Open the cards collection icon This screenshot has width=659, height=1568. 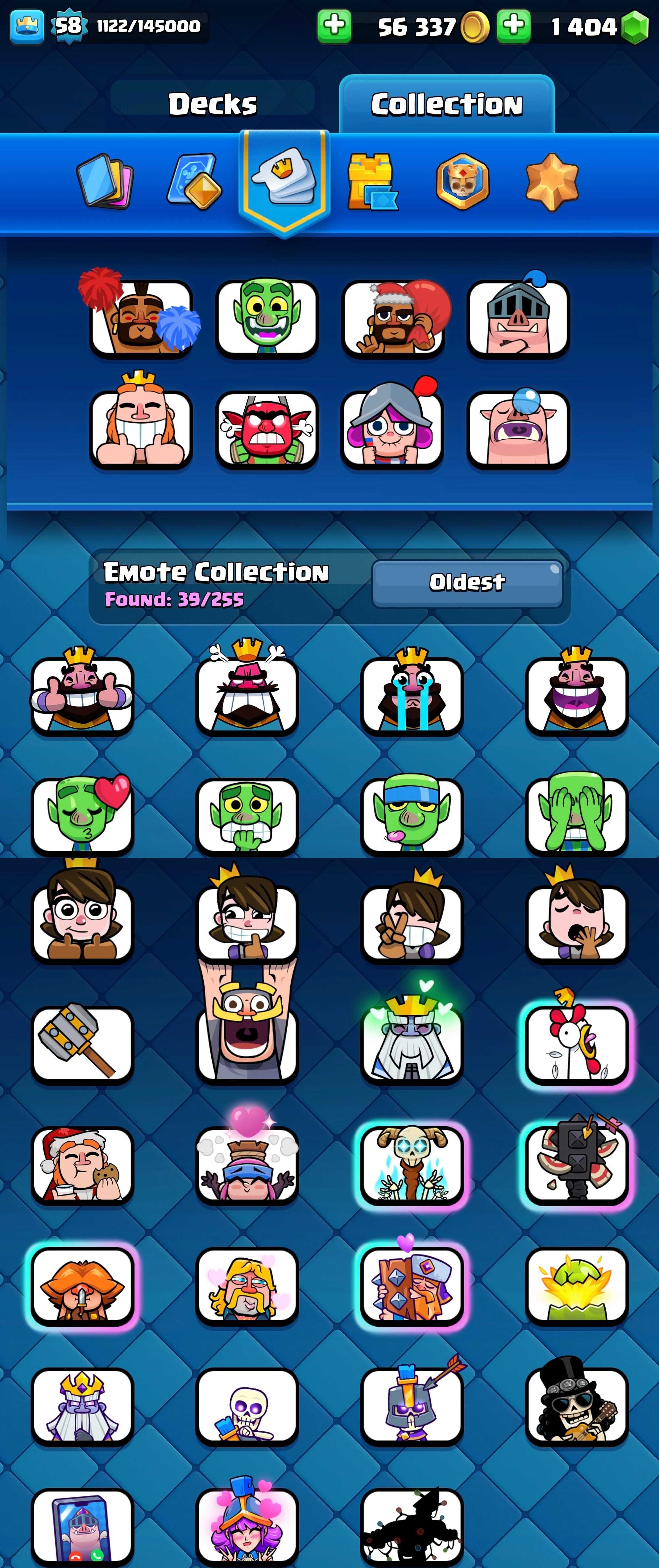[x=106, y=181]
